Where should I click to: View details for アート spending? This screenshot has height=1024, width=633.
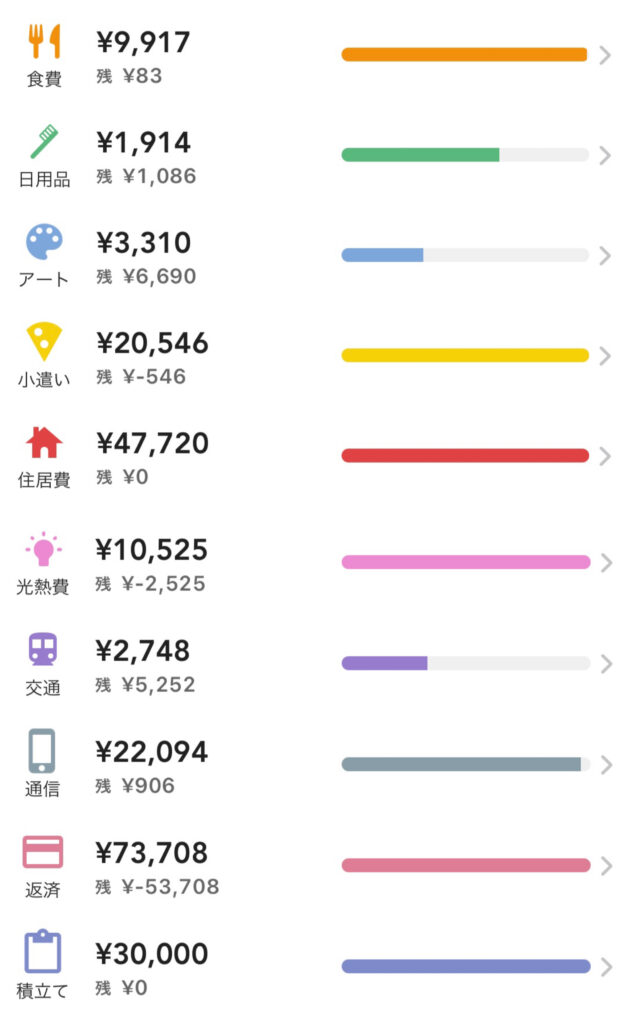coord(316,256)
